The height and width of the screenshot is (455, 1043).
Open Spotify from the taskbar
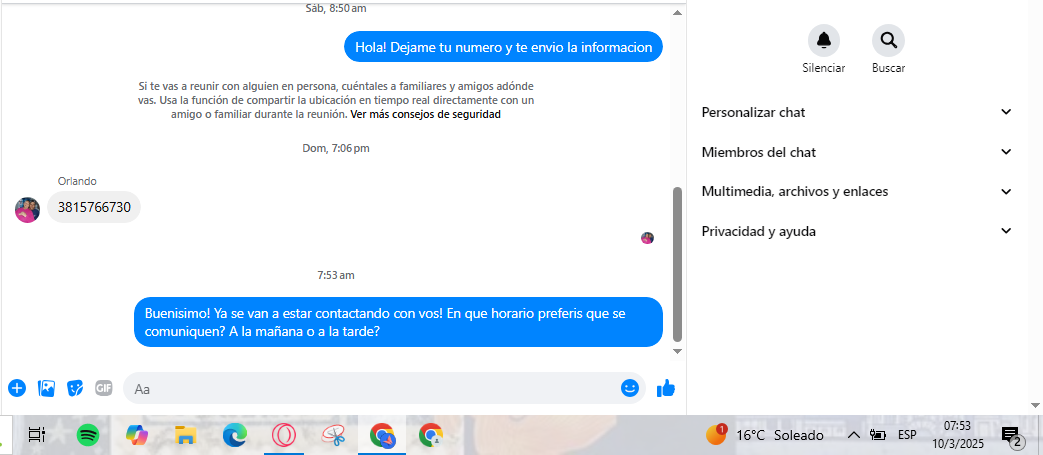[x=87, y=435]
